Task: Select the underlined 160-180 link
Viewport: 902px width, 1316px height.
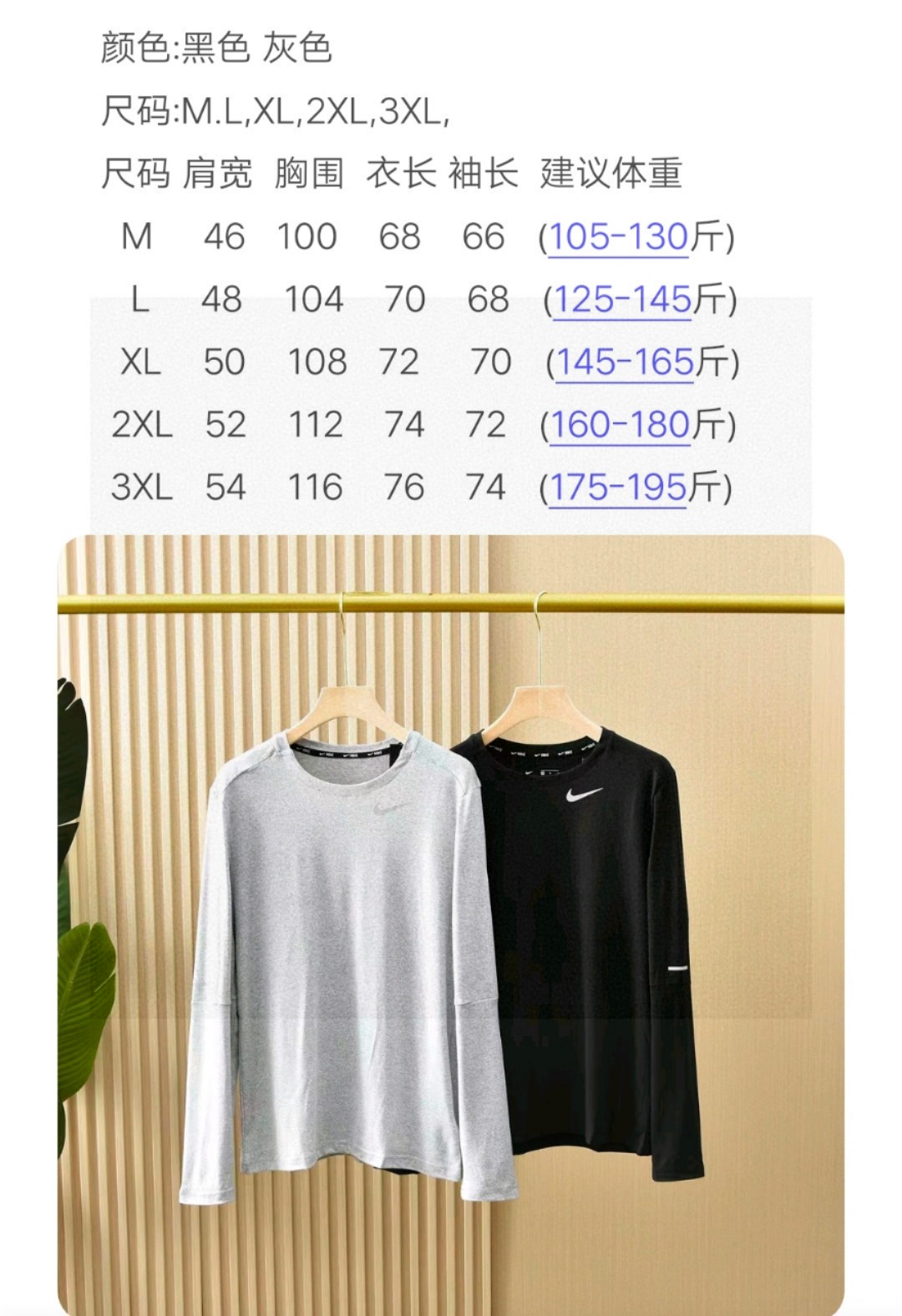Action: (x=620, y=425)
